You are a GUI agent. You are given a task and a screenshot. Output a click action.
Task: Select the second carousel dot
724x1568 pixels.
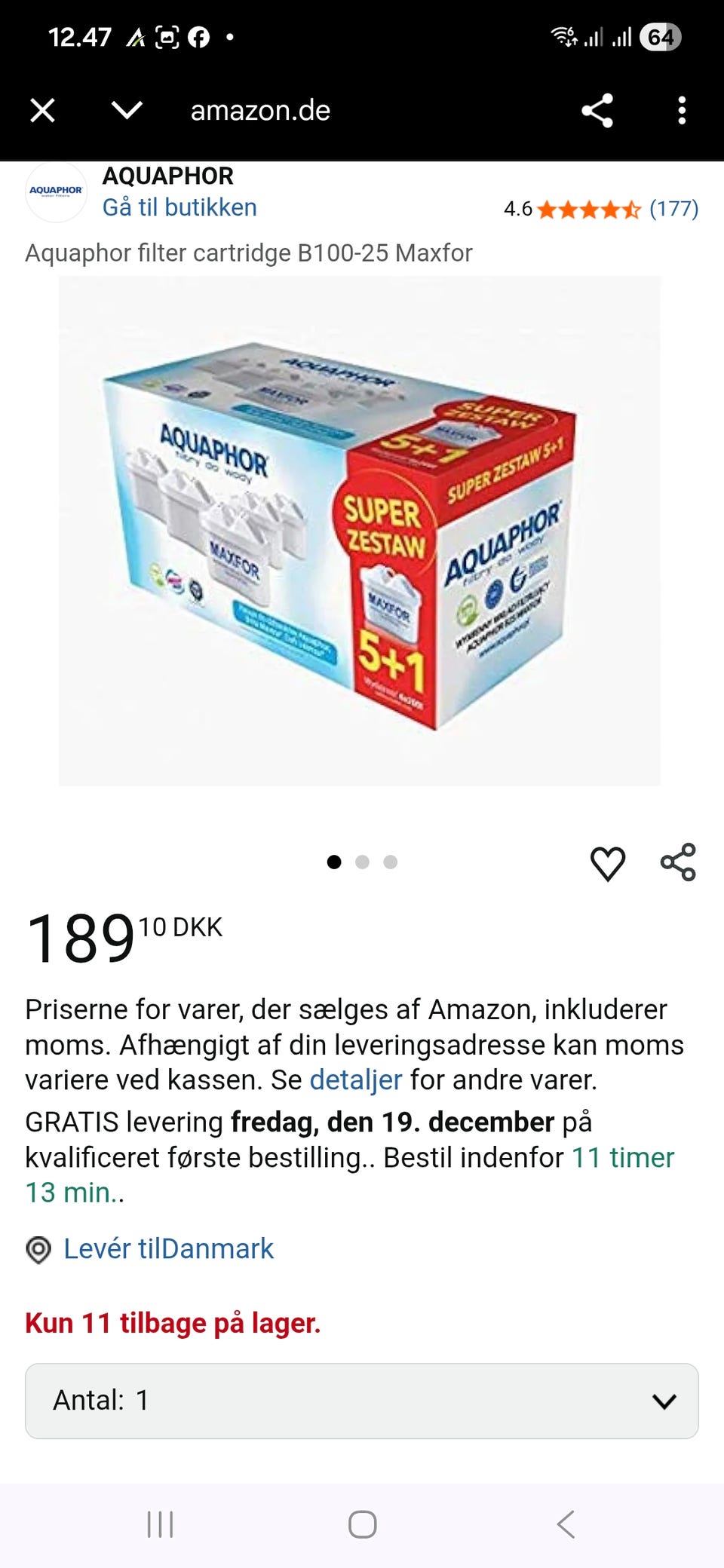363,861
